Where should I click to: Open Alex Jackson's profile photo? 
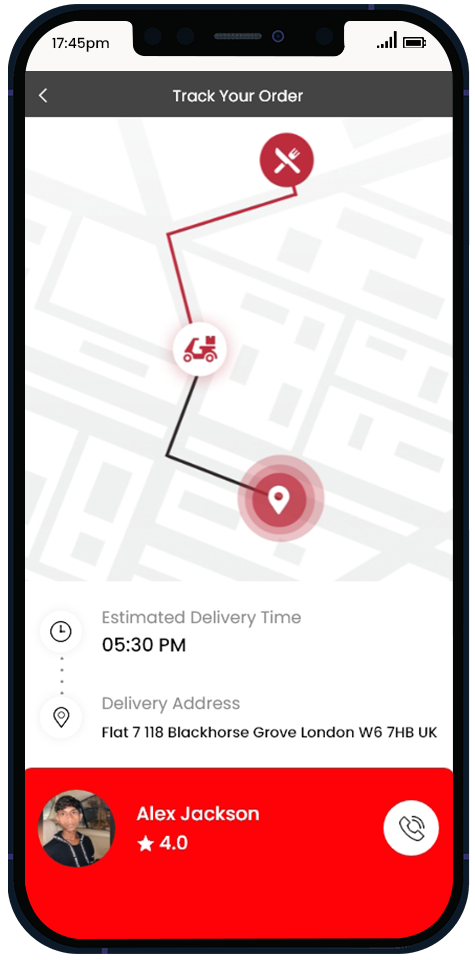[x=77, y=828]
